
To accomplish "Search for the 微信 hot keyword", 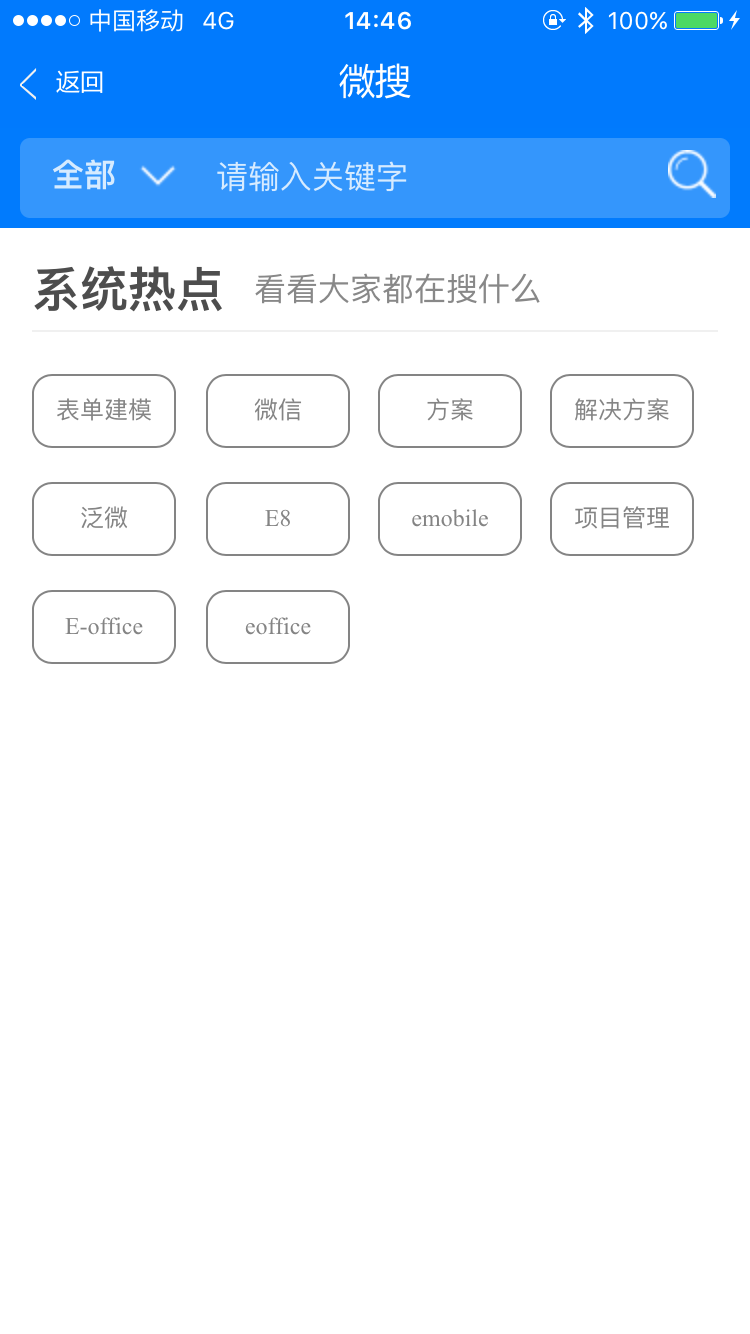I will (278, 411).
